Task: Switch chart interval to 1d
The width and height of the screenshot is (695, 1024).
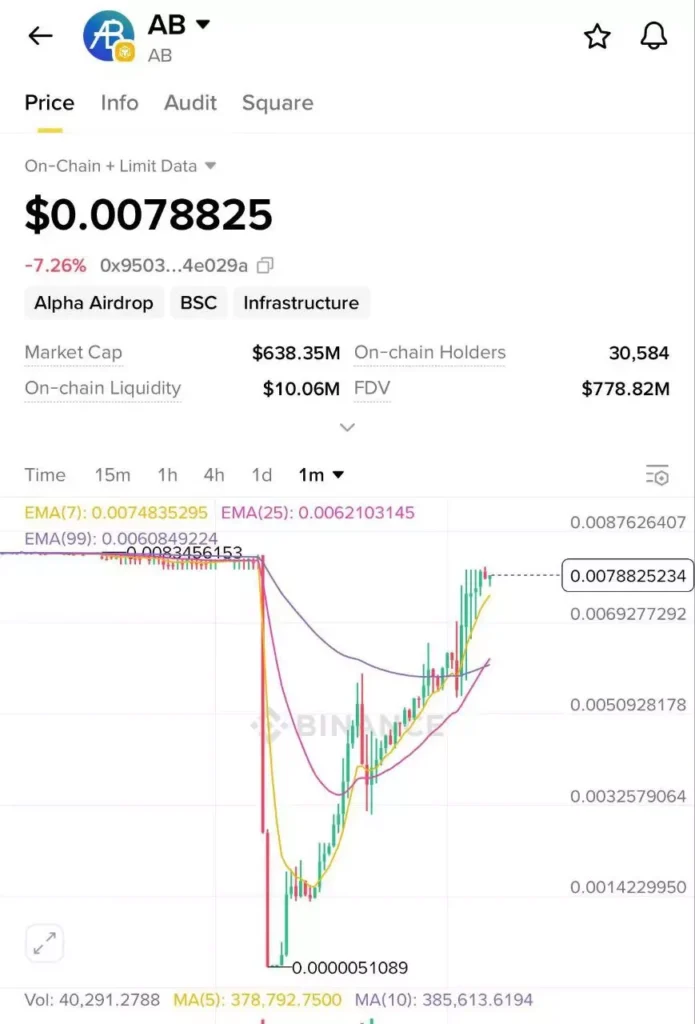Action: pyautogui.click(x=261, y=475)
